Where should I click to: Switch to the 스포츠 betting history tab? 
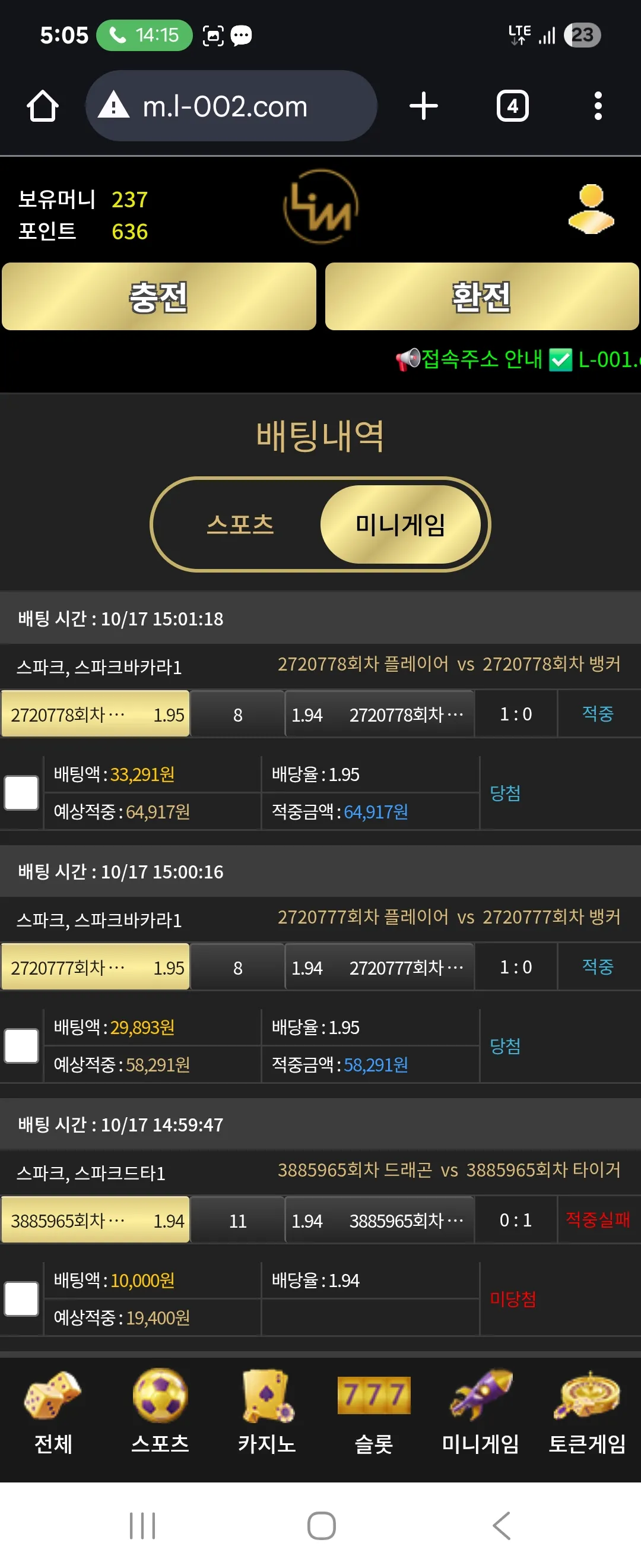(x=240, y=524)
